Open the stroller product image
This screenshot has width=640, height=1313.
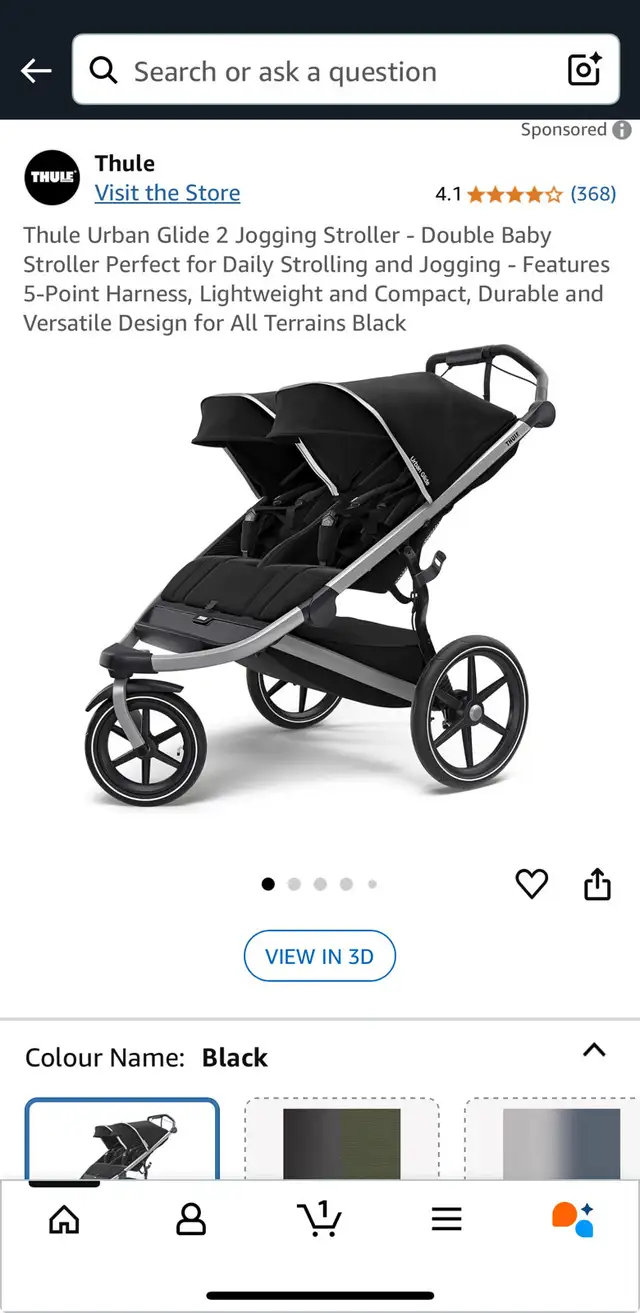320,575
